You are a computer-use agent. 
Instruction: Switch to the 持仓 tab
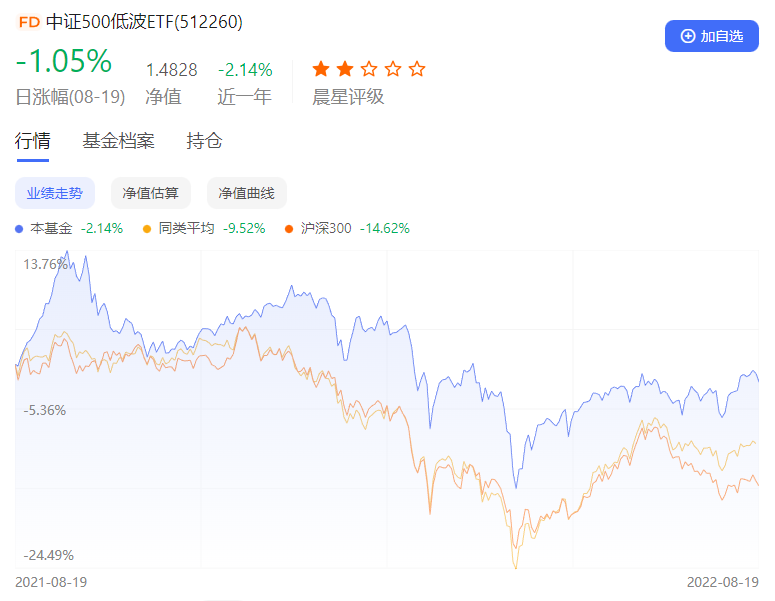click(x=204, y=141)
